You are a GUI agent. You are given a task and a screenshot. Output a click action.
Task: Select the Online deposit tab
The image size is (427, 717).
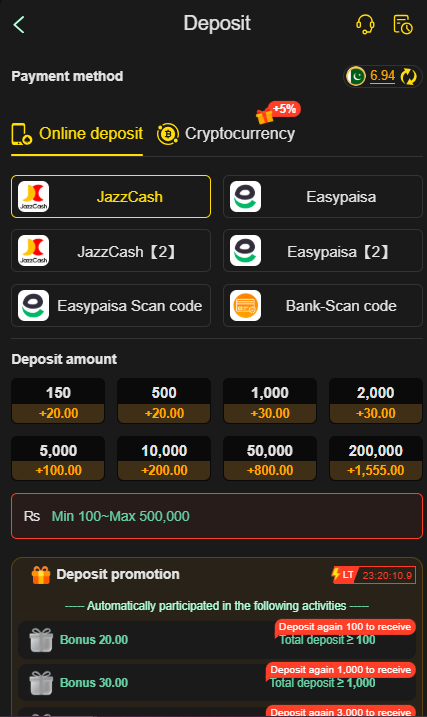[x=77, y=134]
